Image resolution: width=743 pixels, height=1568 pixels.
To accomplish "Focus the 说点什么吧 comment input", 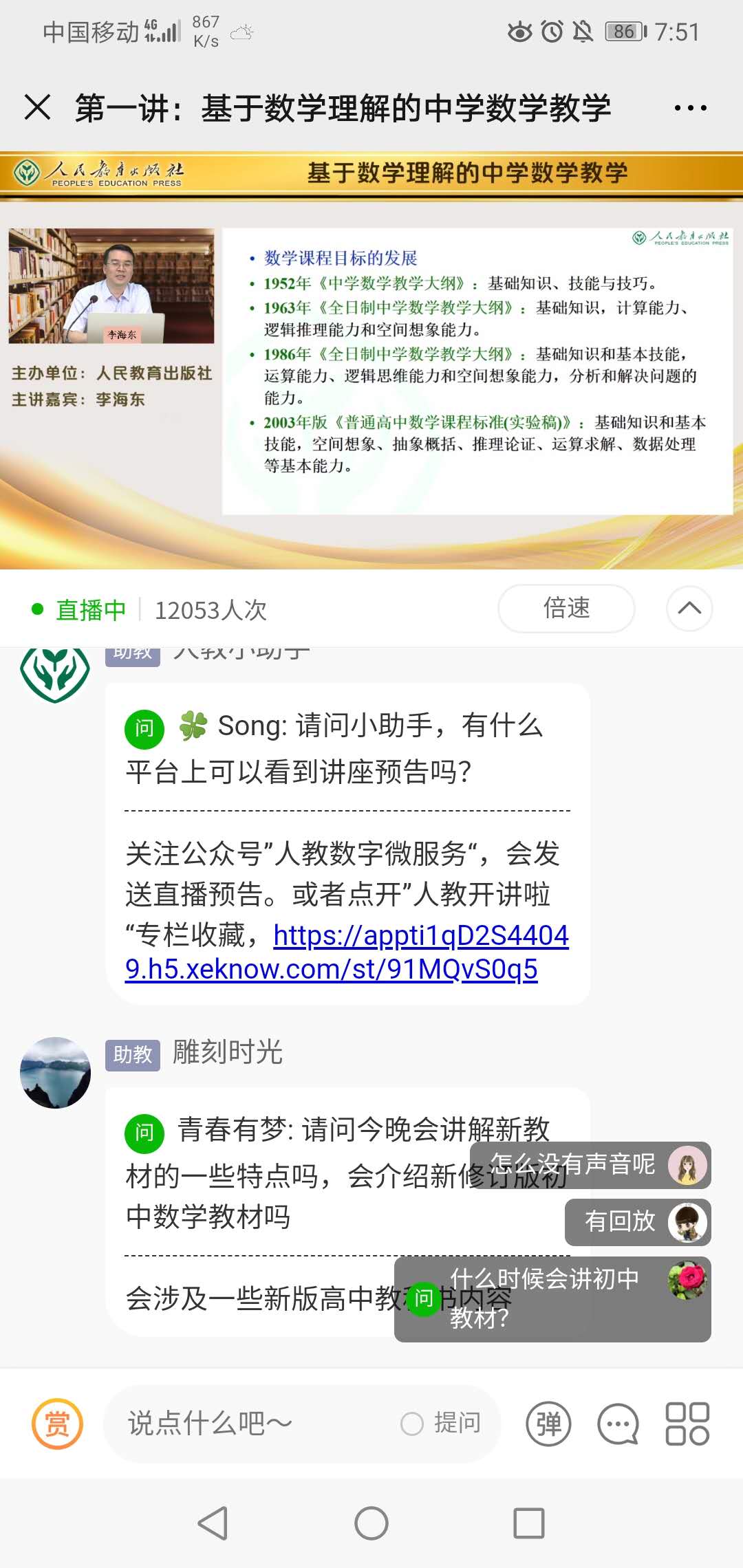I will click(x=248, y=1424).
